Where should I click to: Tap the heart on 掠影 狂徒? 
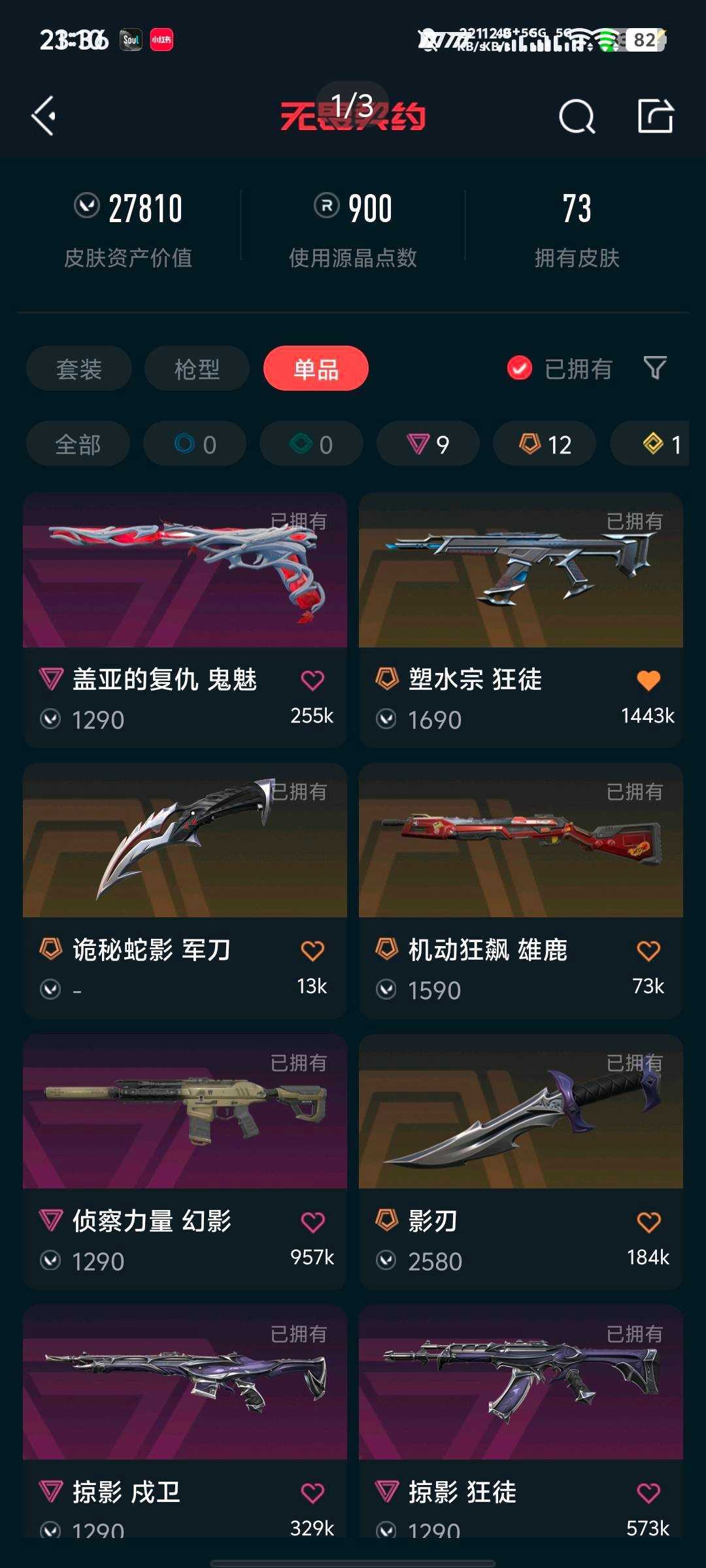coord(648,1493)
